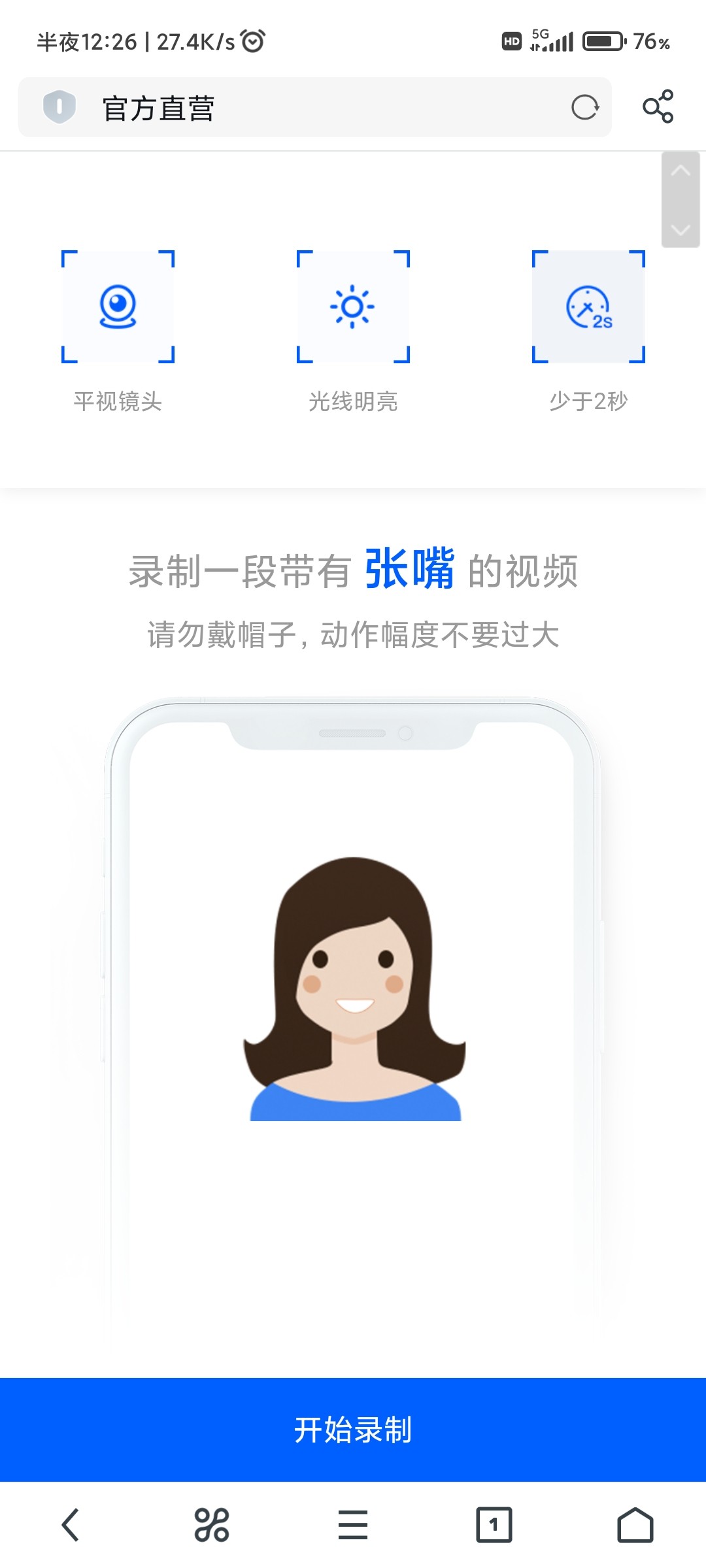The width and height of the screenshot is (706, 1568).
Task: Tap the scroll-up arrow on the side
Action: pyautogui.click(x=681, y=172)
